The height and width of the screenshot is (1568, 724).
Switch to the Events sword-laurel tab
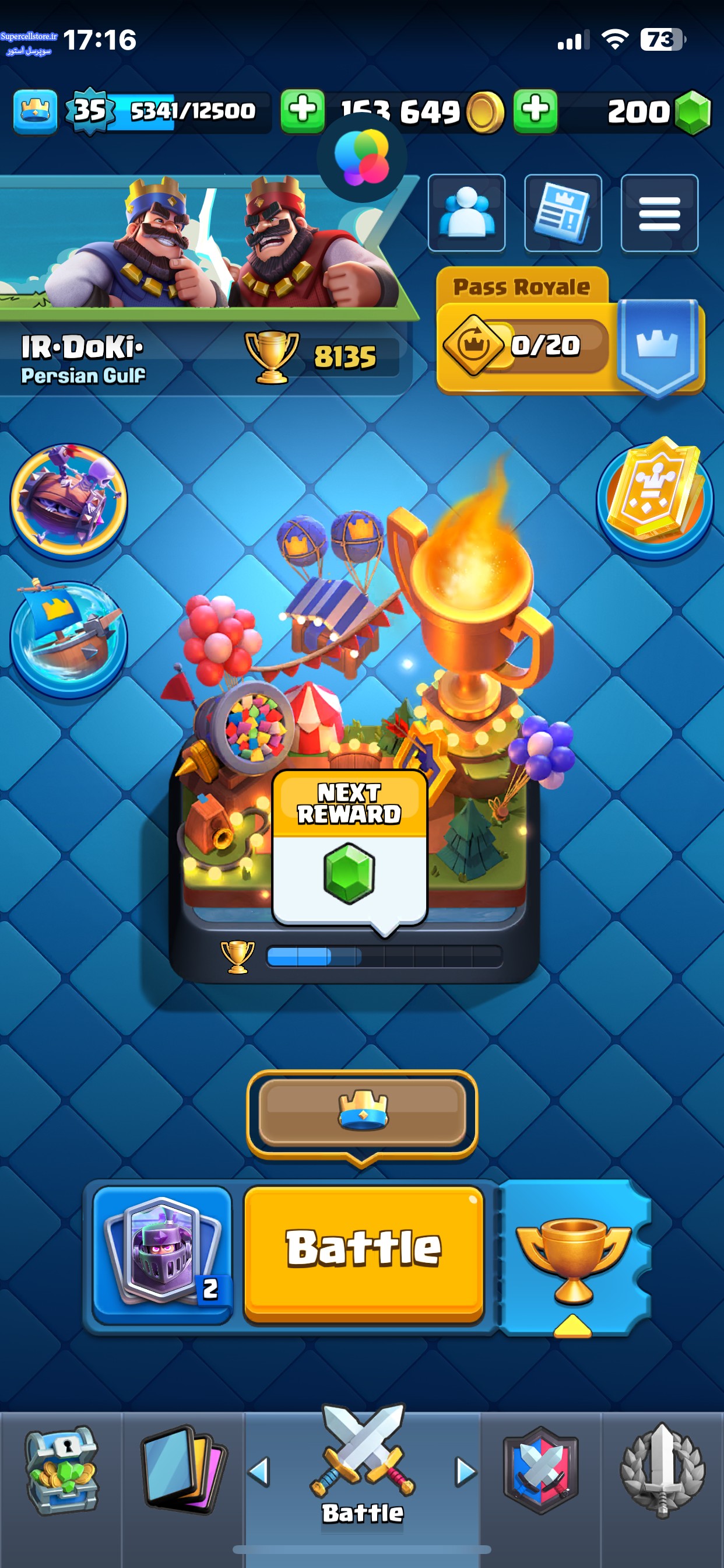(x=662, y=1470)
